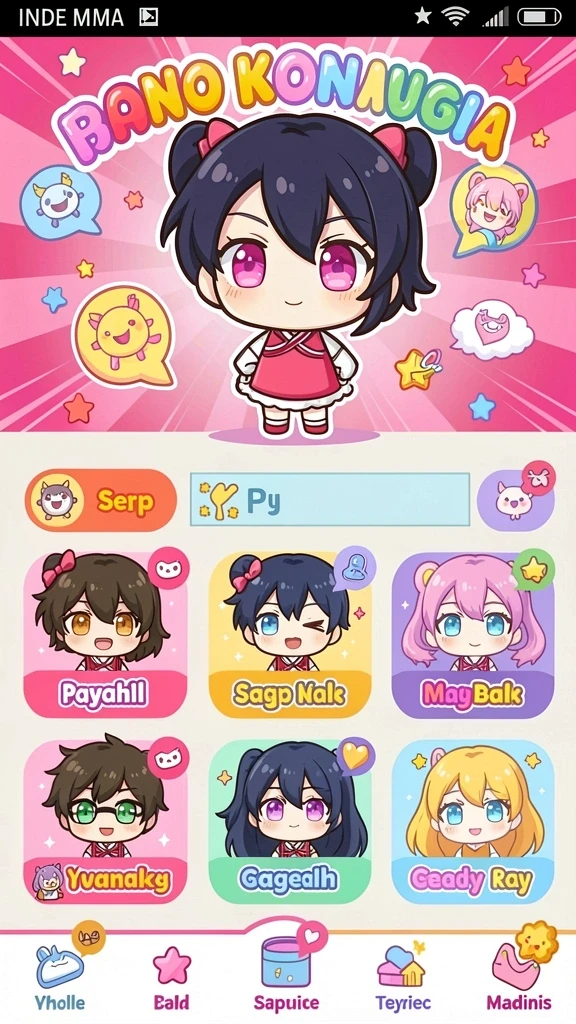Open the Payahll character card
Viewport: 576px width, 1024px height.
(x=105, y=635)
